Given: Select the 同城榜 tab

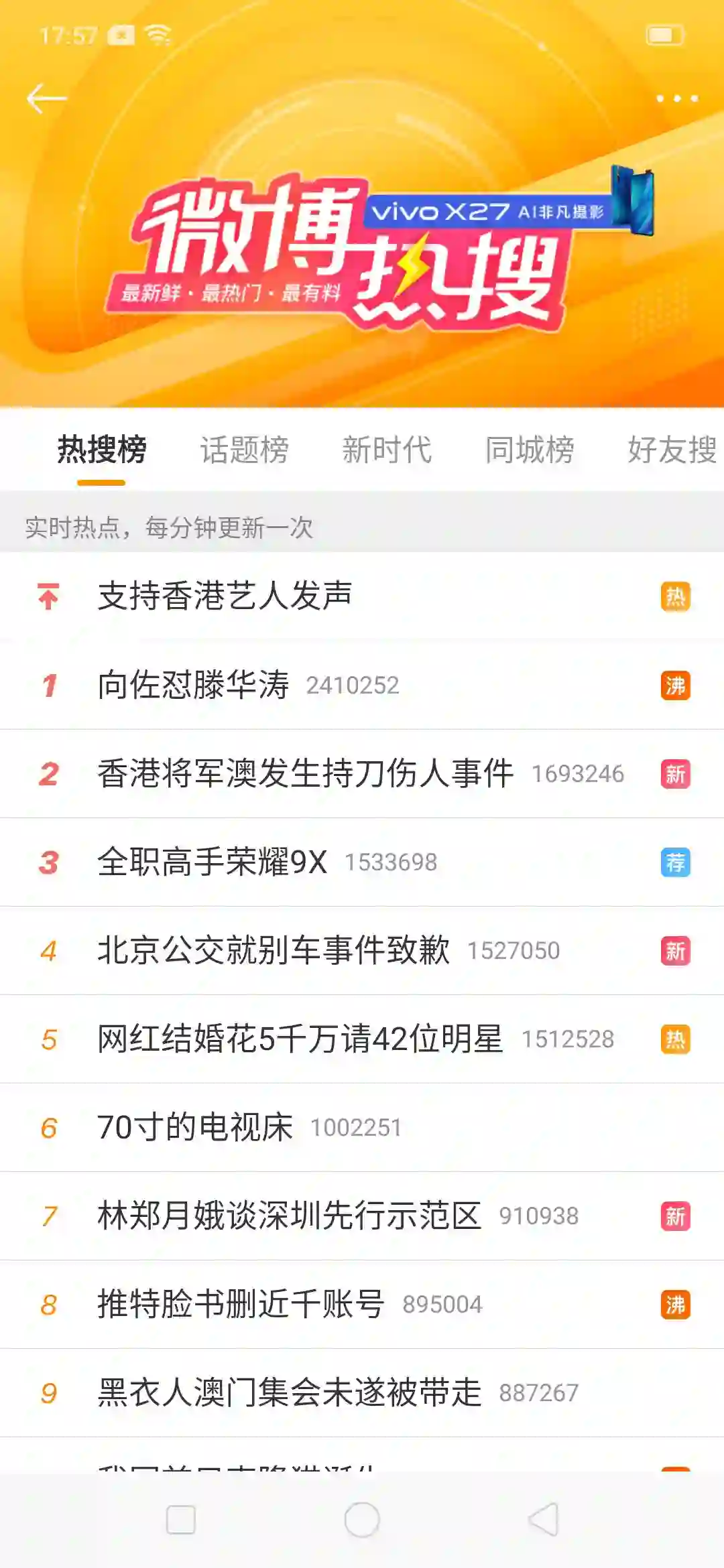Looking at the screenshot, I should pyautogui.click(x=530, y=450).
